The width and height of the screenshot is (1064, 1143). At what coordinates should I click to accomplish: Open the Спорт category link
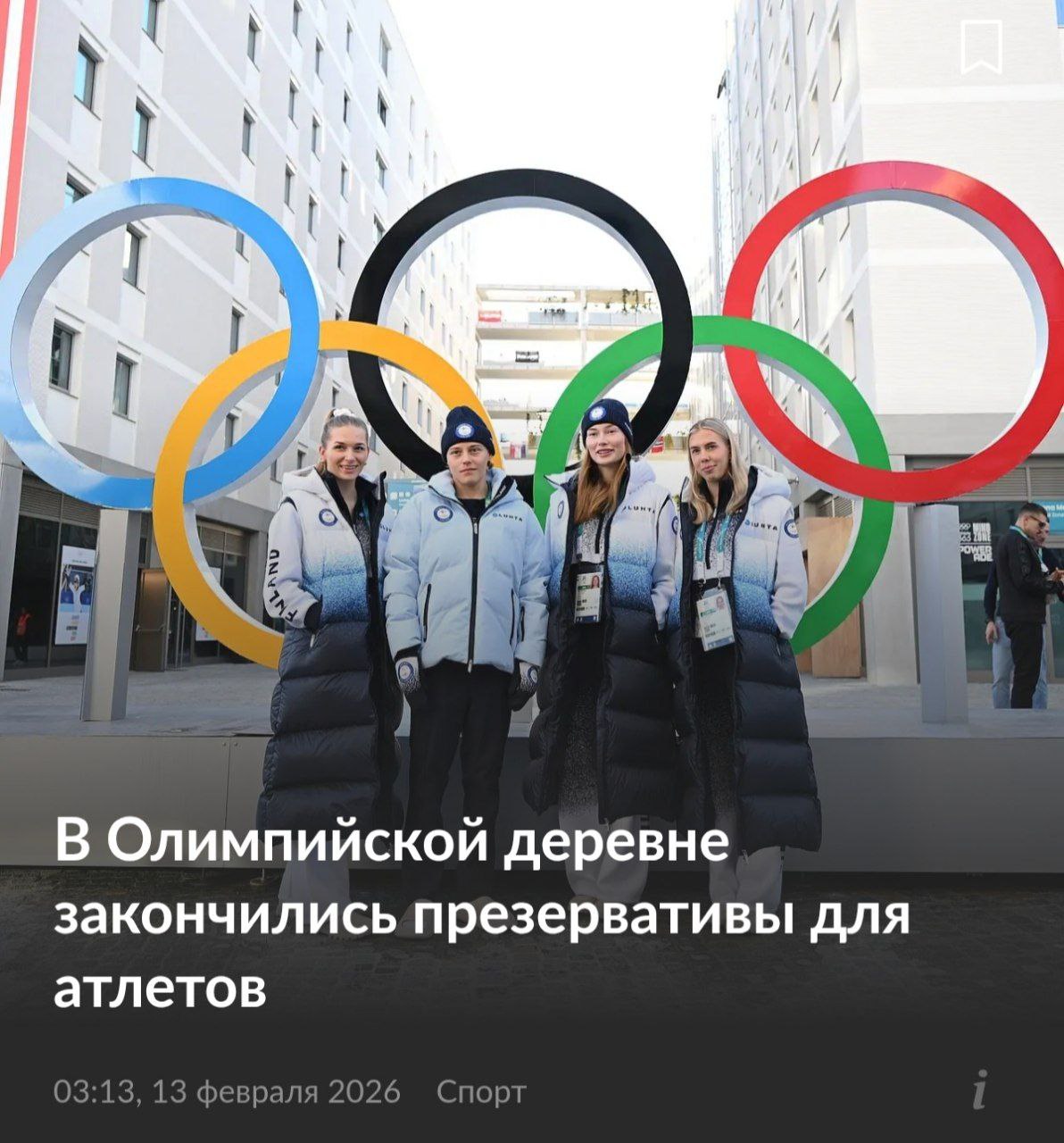[481, 1092]
